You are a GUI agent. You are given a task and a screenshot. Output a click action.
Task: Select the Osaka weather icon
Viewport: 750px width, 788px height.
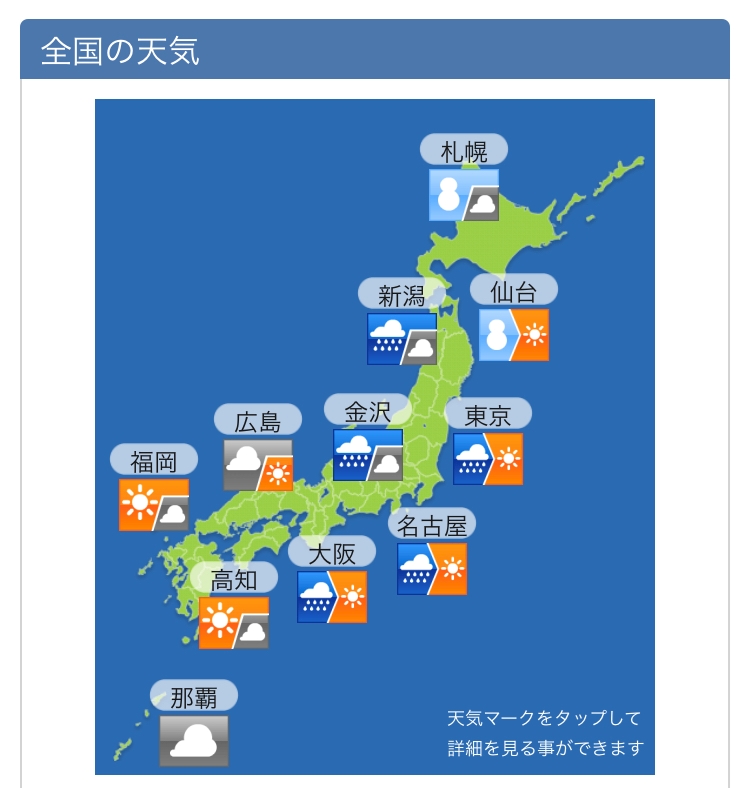click(x=332, y=597)
